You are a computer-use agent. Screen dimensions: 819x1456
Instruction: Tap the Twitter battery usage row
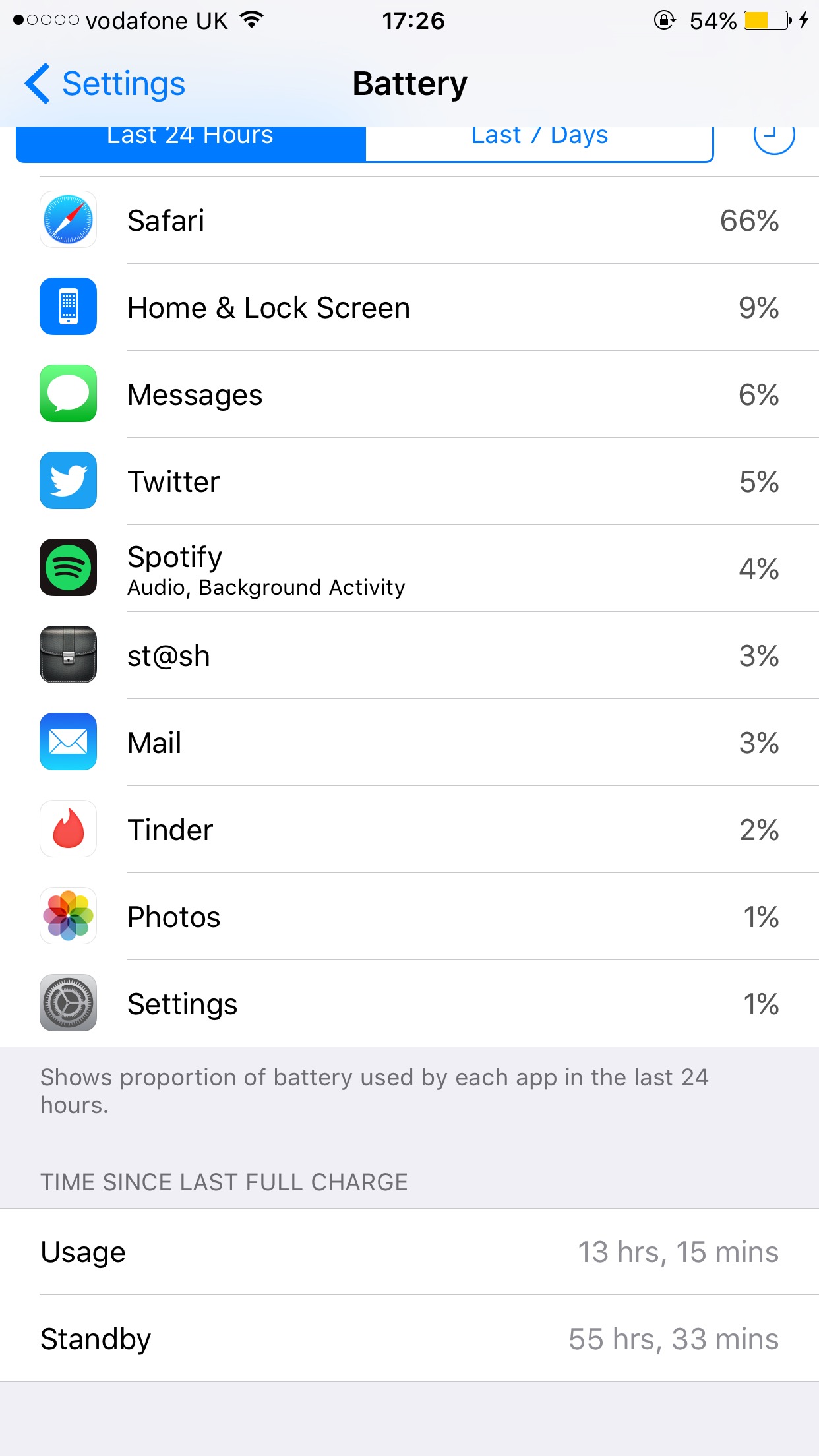[409, 481]
